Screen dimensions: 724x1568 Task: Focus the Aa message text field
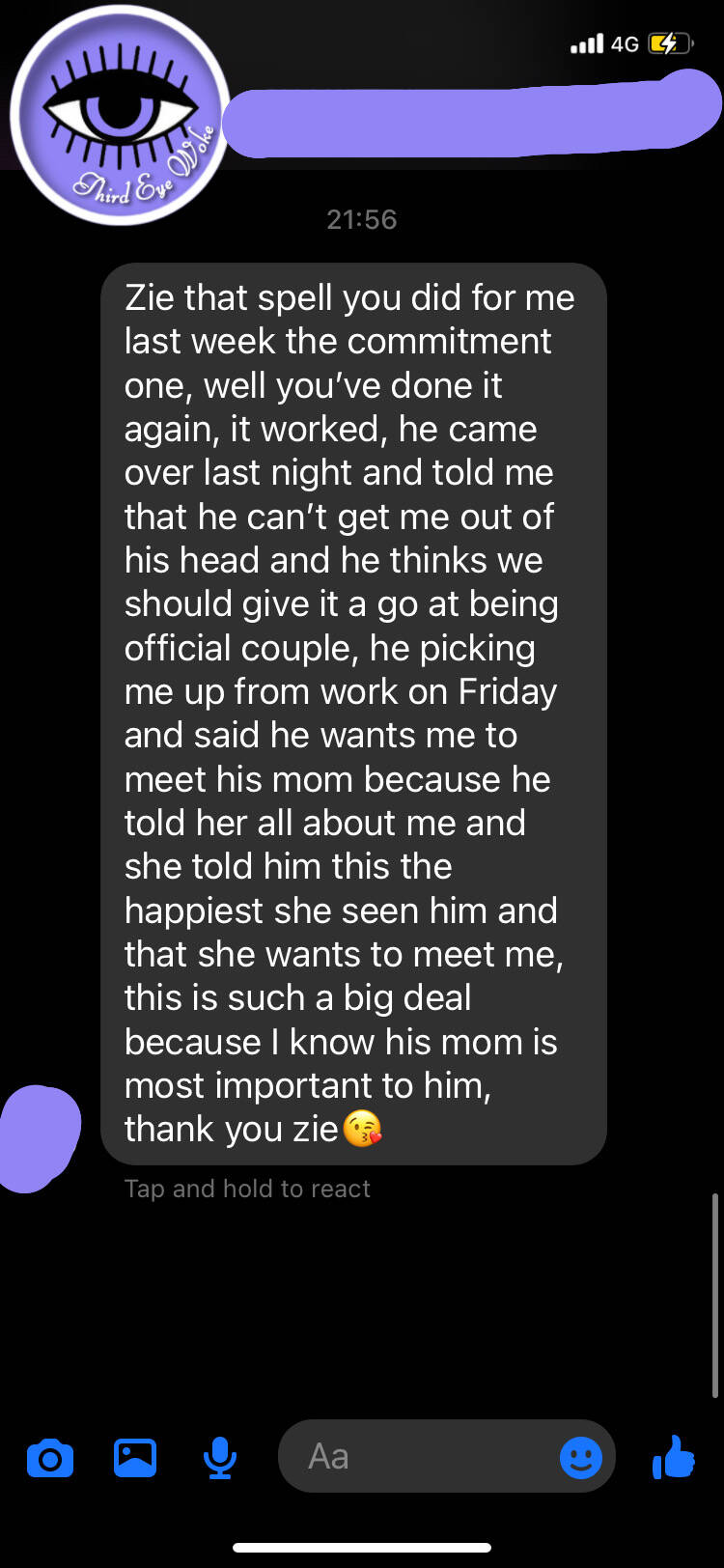(x=415, y=1457)
